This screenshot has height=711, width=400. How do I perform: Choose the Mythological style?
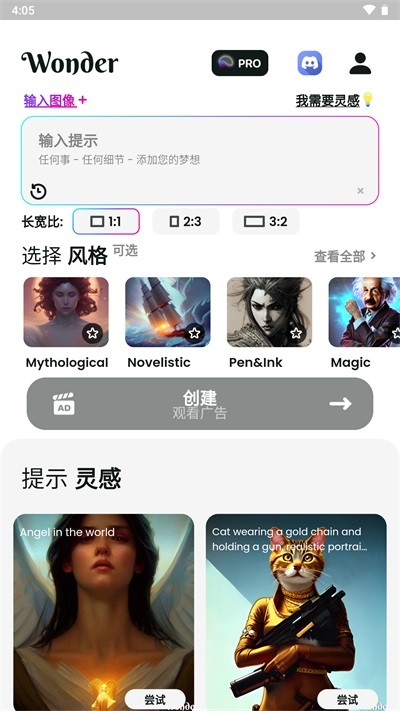[x=66, y=323]
